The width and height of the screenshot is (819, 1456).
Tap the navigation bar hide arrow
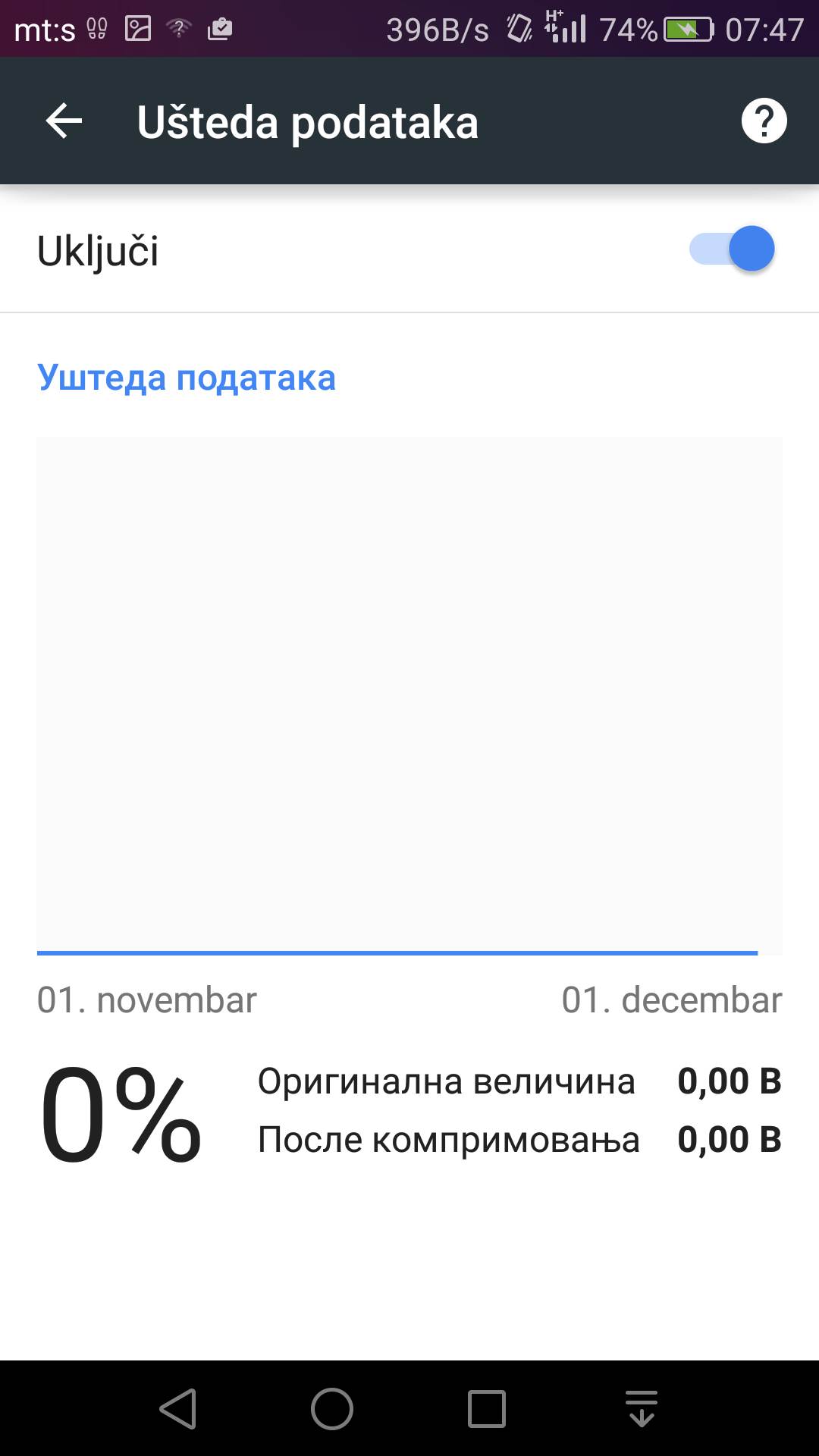coord(642,1409)
